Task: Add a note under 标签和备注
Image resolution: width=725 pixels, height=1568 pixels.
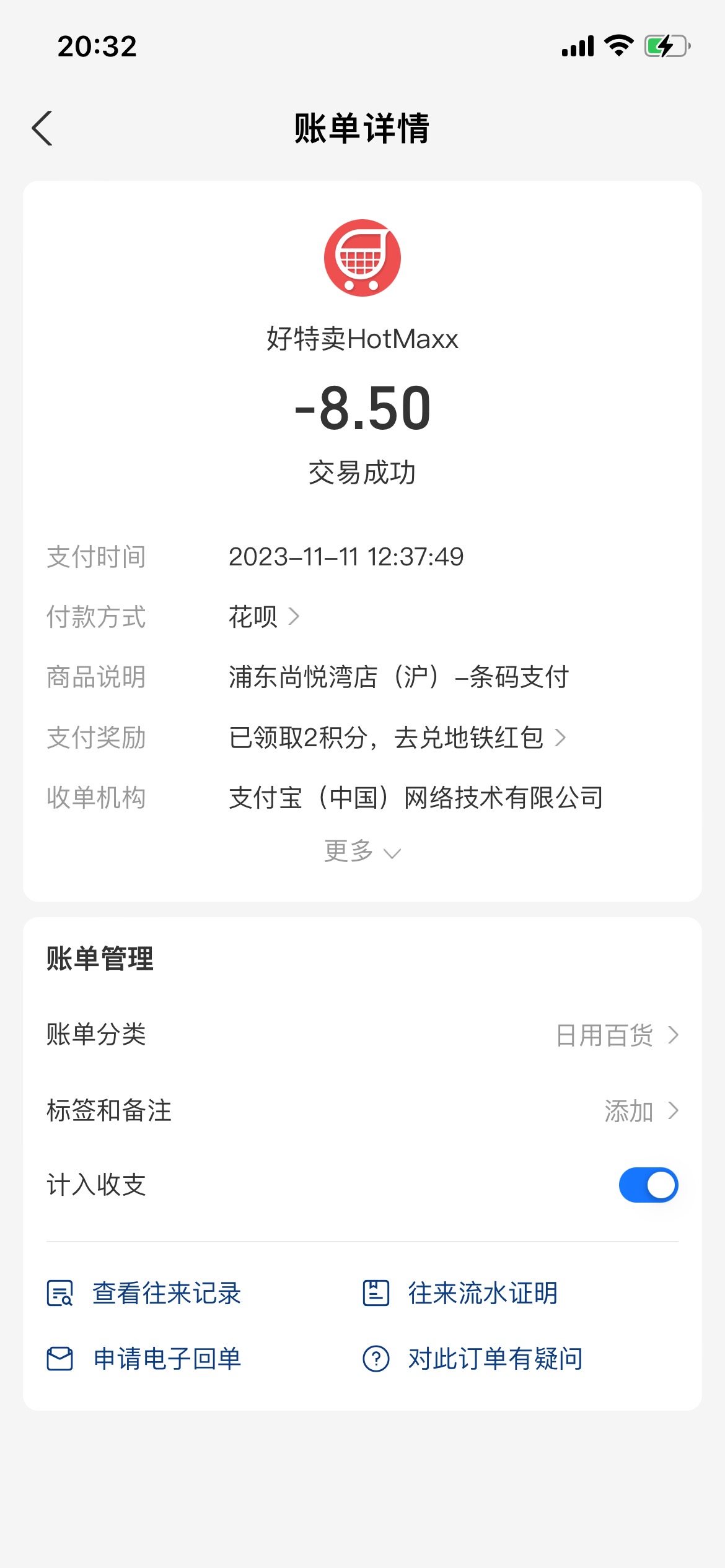Action: point(362,1111)
